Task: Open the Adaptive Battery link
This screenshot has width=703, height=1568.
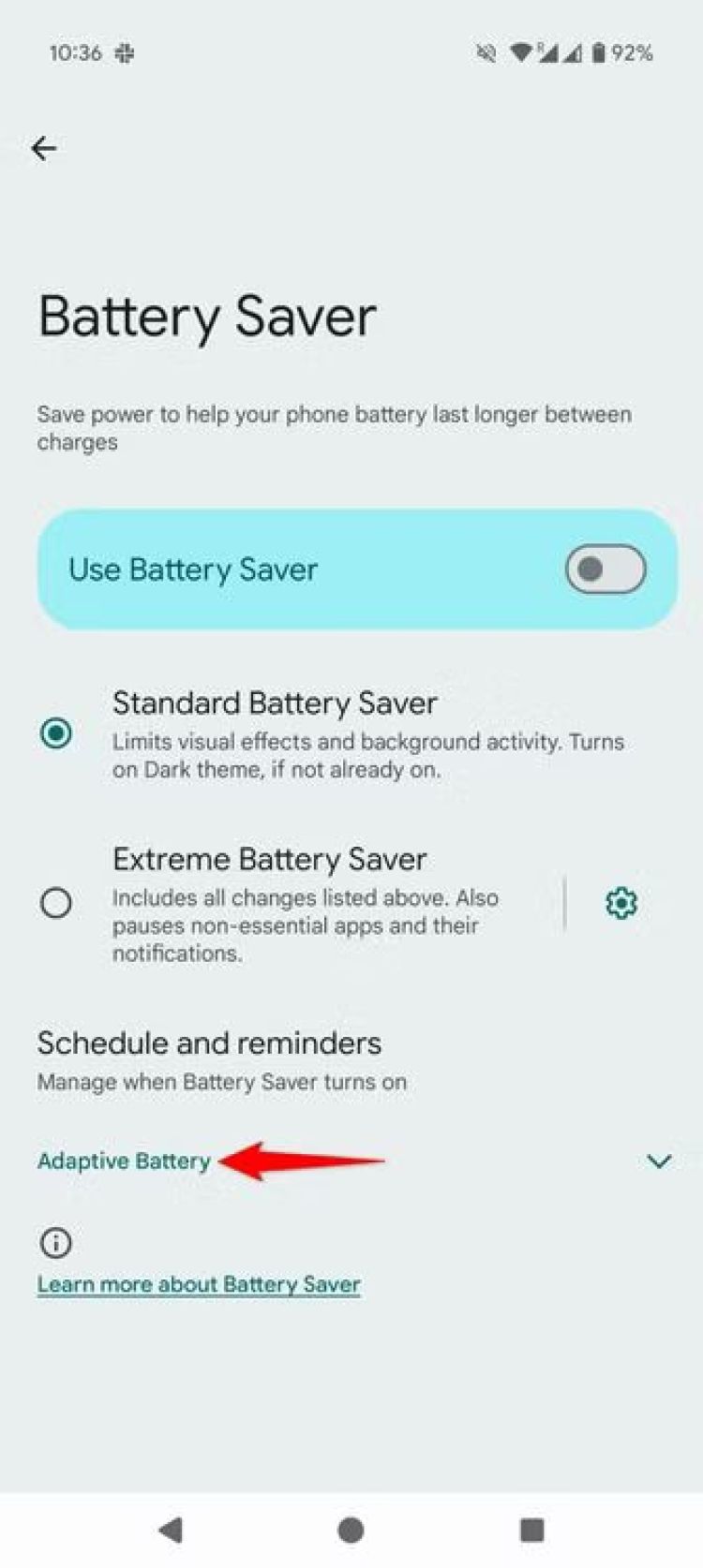Action: click(124, 1161)
